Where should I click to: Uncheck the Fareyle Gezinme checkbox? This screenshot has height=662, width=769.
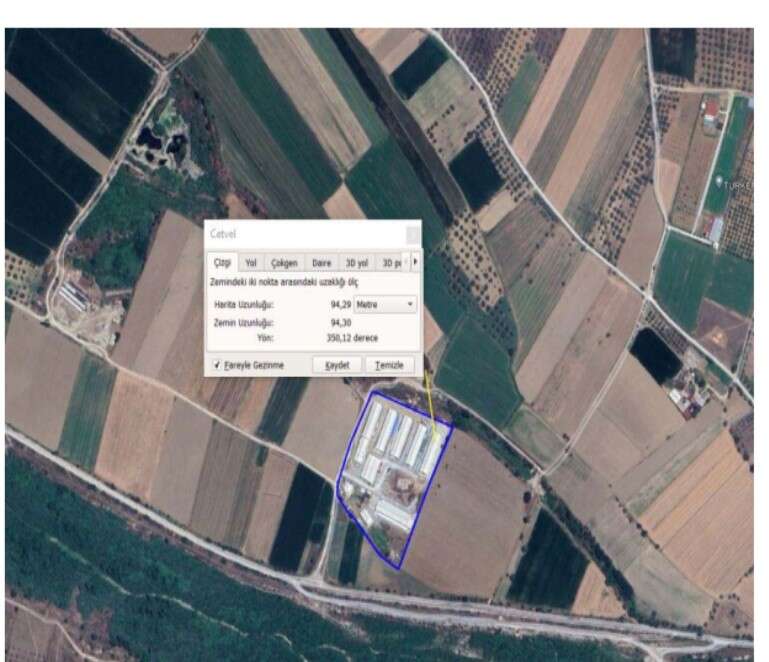pos(218,365)
